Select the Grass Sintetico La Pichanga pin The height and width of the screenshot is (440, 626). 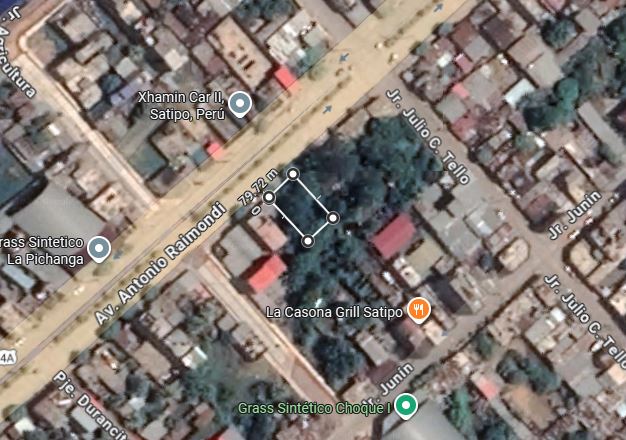[99, 249]
